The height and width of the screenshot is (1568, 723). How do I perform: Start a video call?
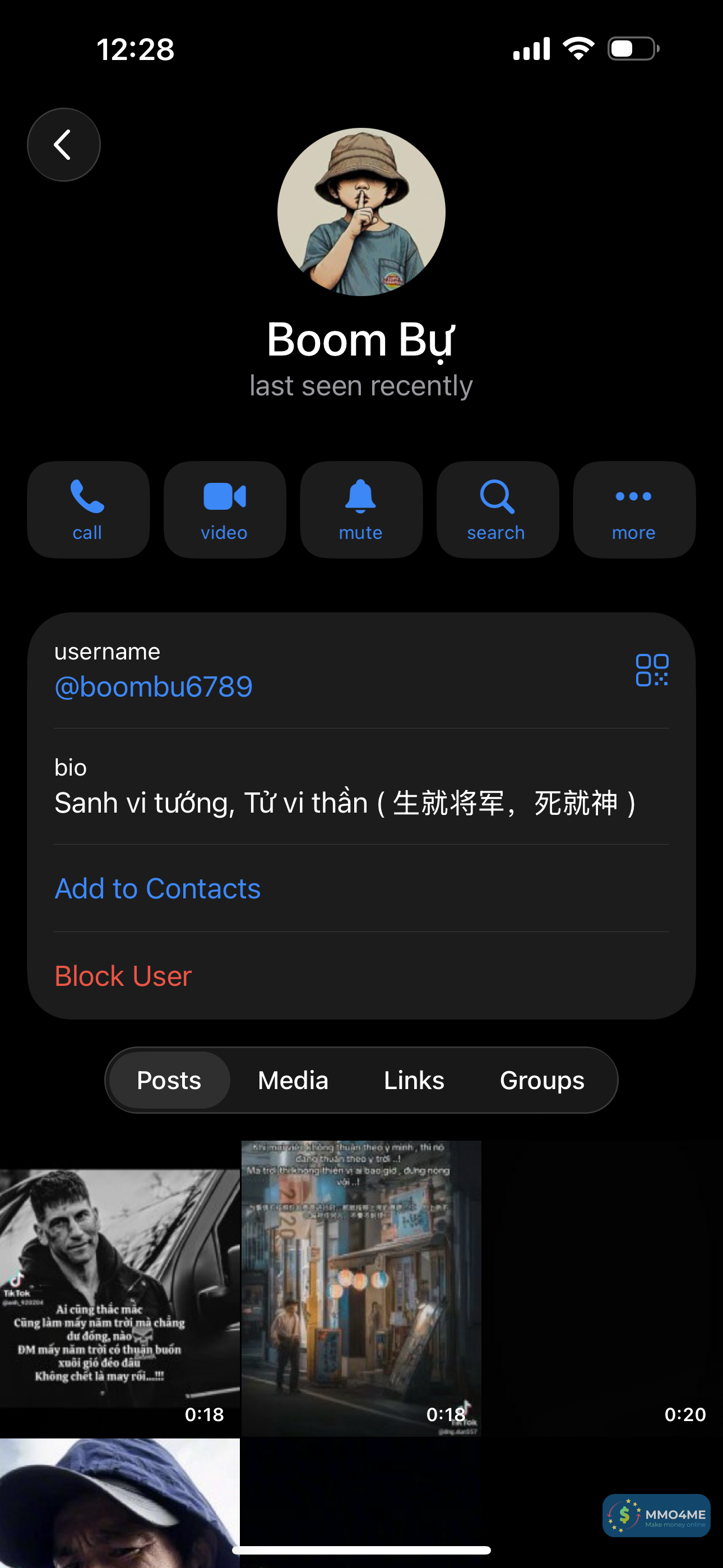tap(225, 509)
